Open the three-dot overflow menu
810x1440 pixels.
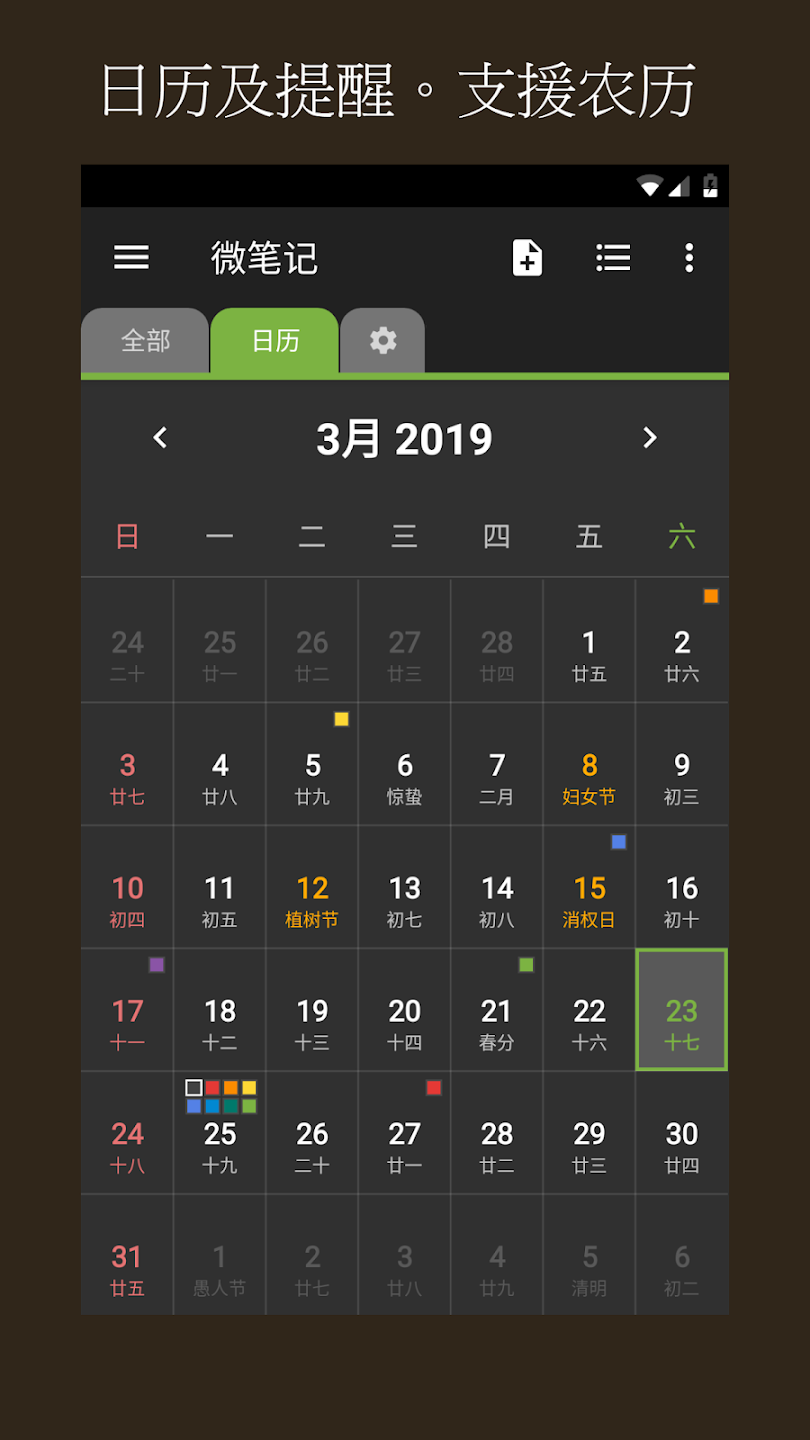pos(689,258)
